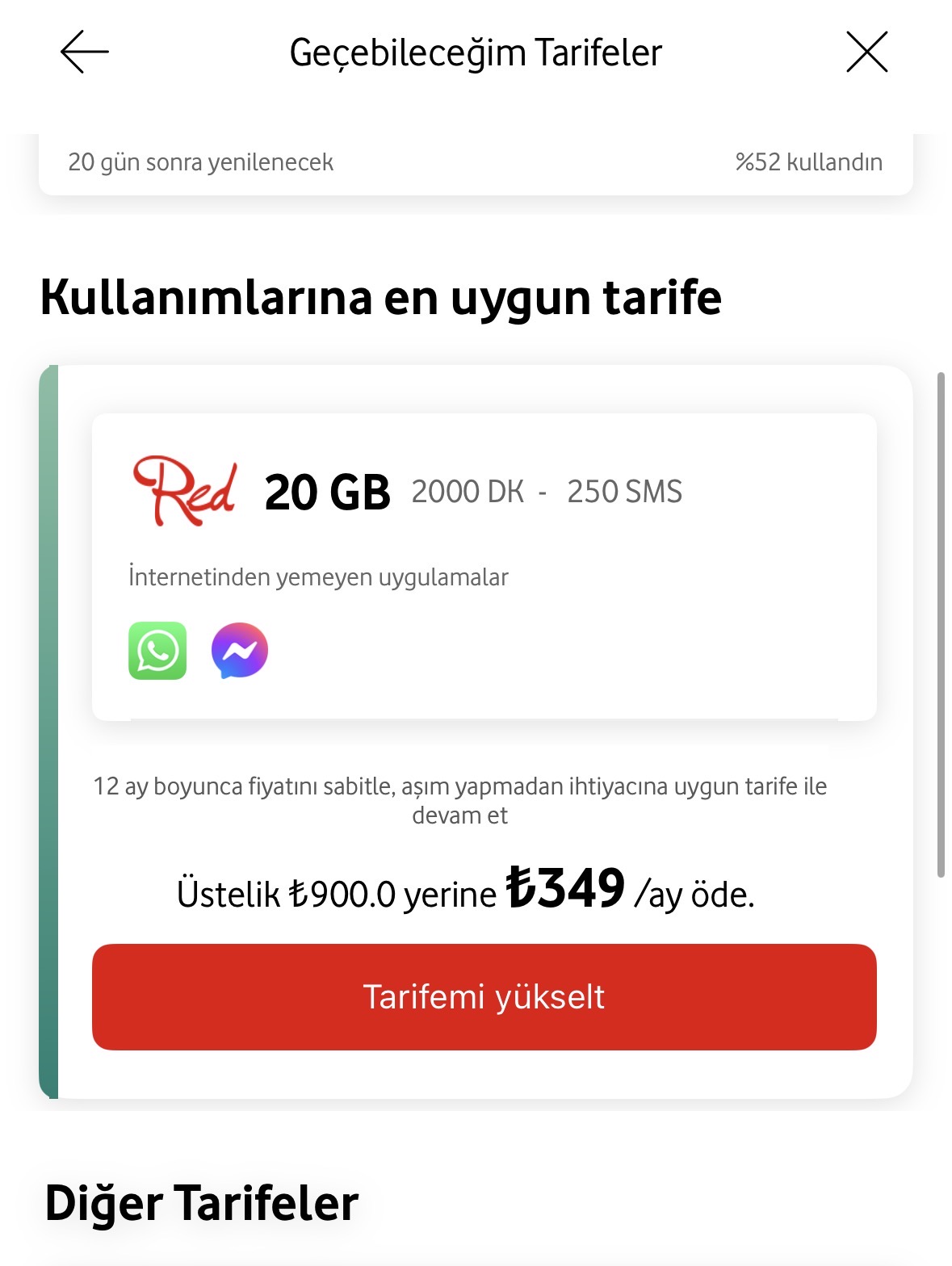The image size is (952, 1266).
Task: Open the Red 20 GB tariff card
Action: (484, 565)
